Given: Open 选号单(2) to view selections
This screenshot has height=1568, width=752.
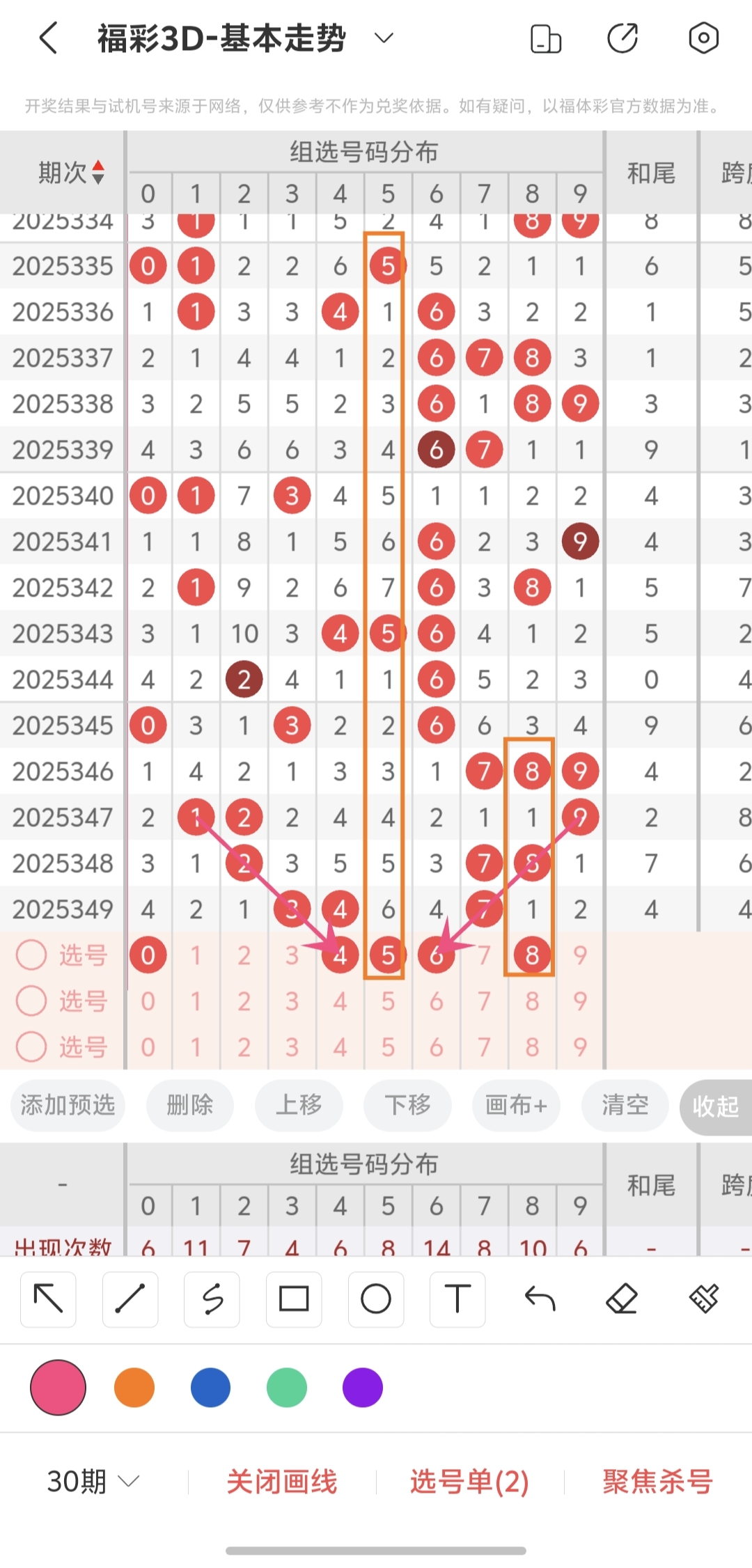Looking at the screenshot, I should (x=469, y=1482).
